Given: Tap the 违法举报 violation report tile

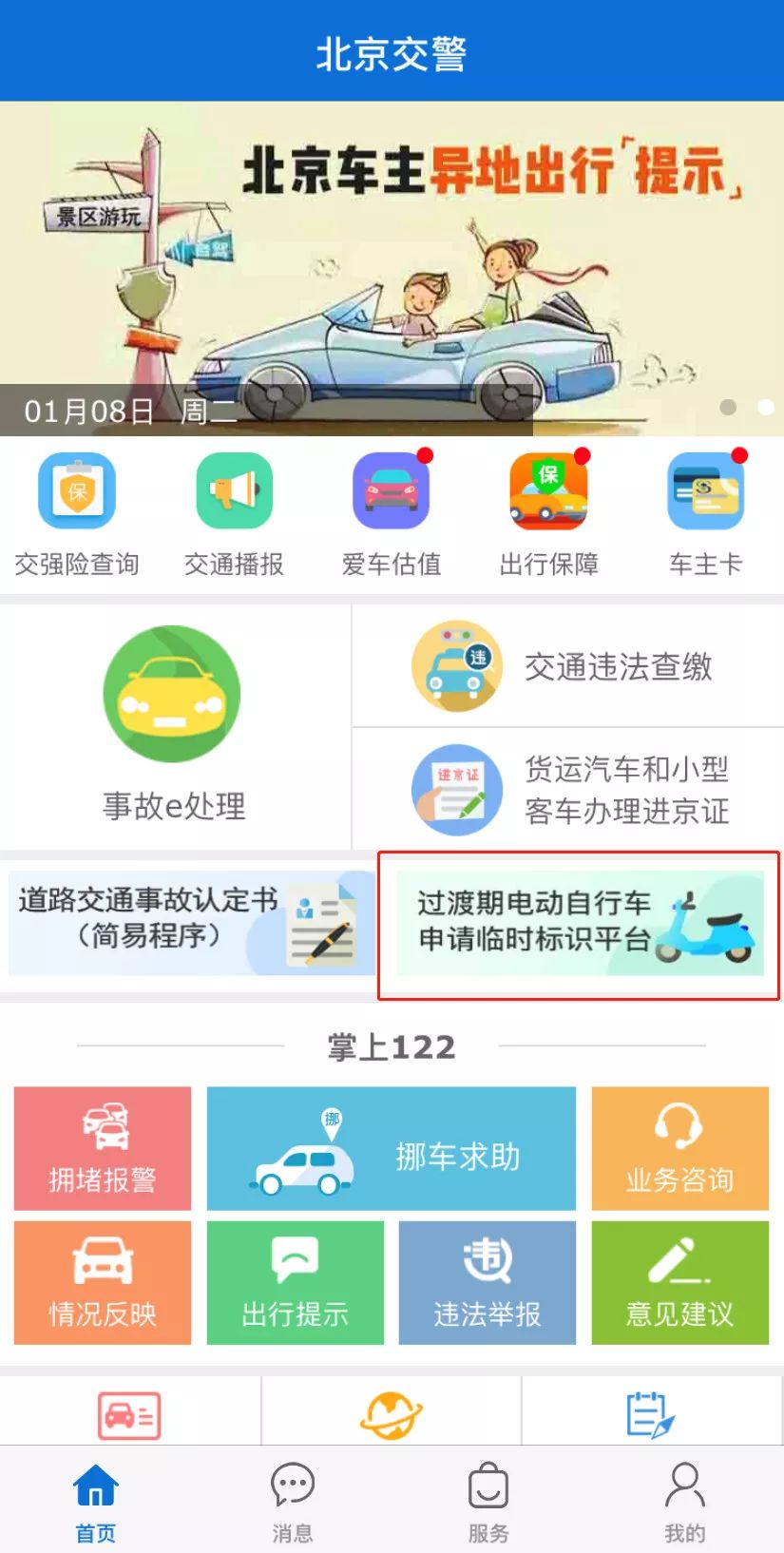Looking at the screenshot, I should [x=488, y=1282].
